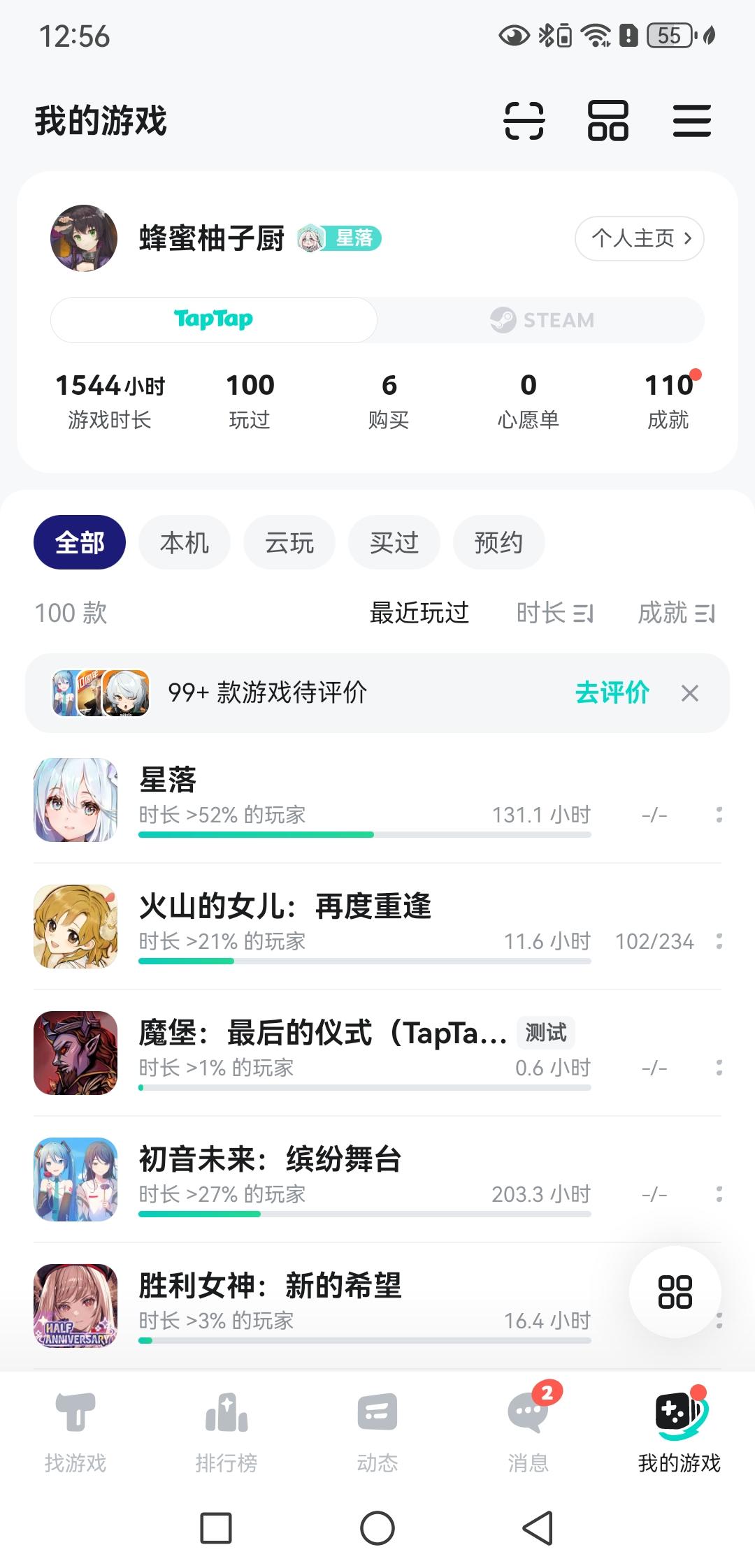Viewport: 755px width, 1568px height.
Task: Click the layout grid icon in the header
Action: click(x=607, y=121)
